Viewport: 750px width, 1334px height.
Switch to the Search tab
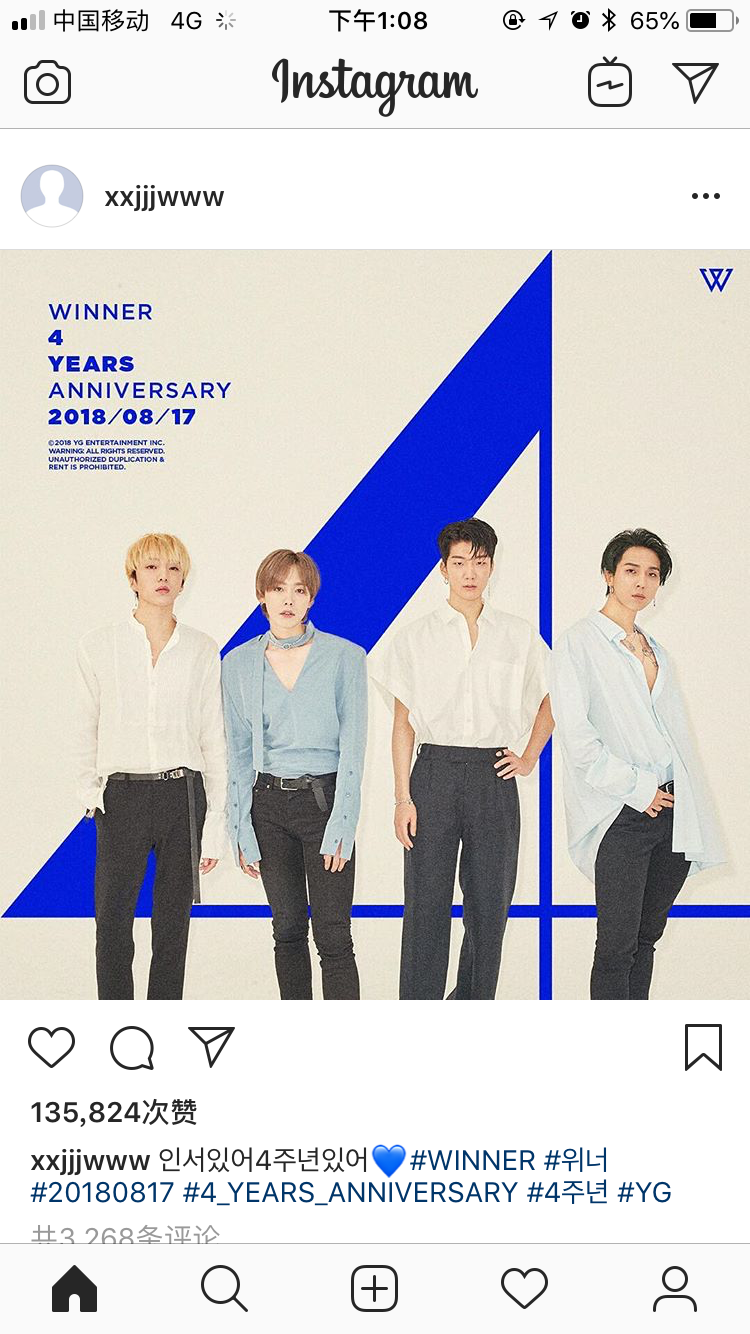[224, 1289]
